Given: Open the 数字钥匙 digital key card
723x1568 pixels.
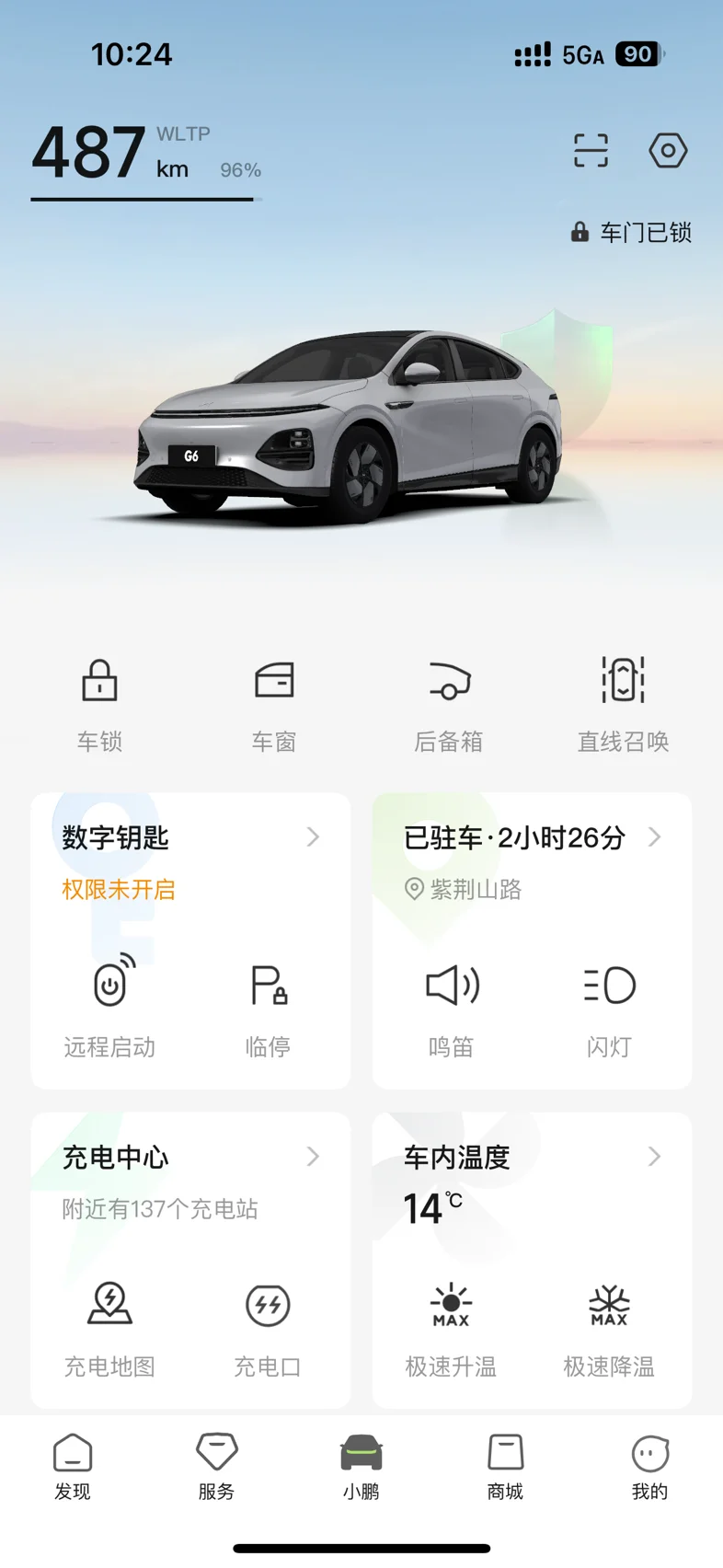Looking at the screenshot, I should (x=190, y=838).
